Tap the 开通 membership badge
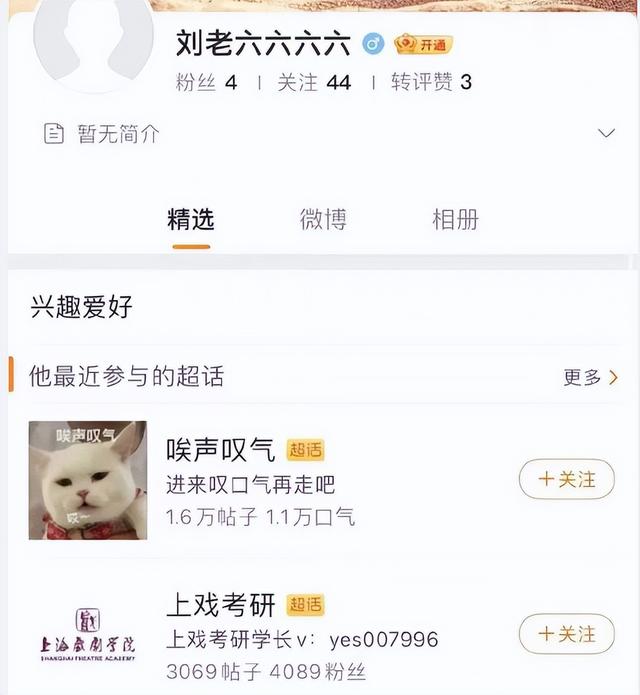The height and width of the screenshot is (695, 640). coord(423,44)
